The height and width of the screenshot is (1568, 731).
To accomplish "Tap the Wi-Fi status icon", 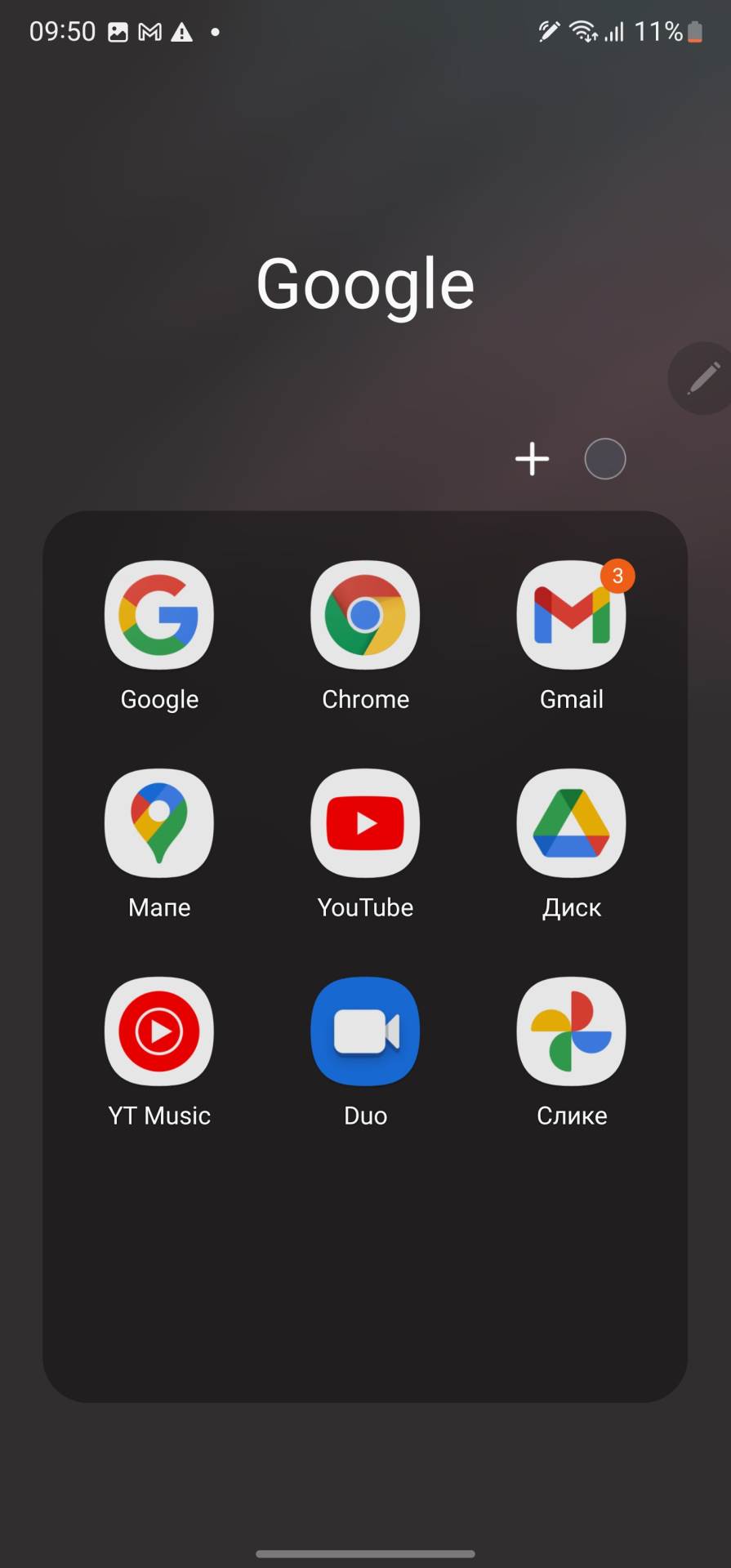I will coord(585,31).
